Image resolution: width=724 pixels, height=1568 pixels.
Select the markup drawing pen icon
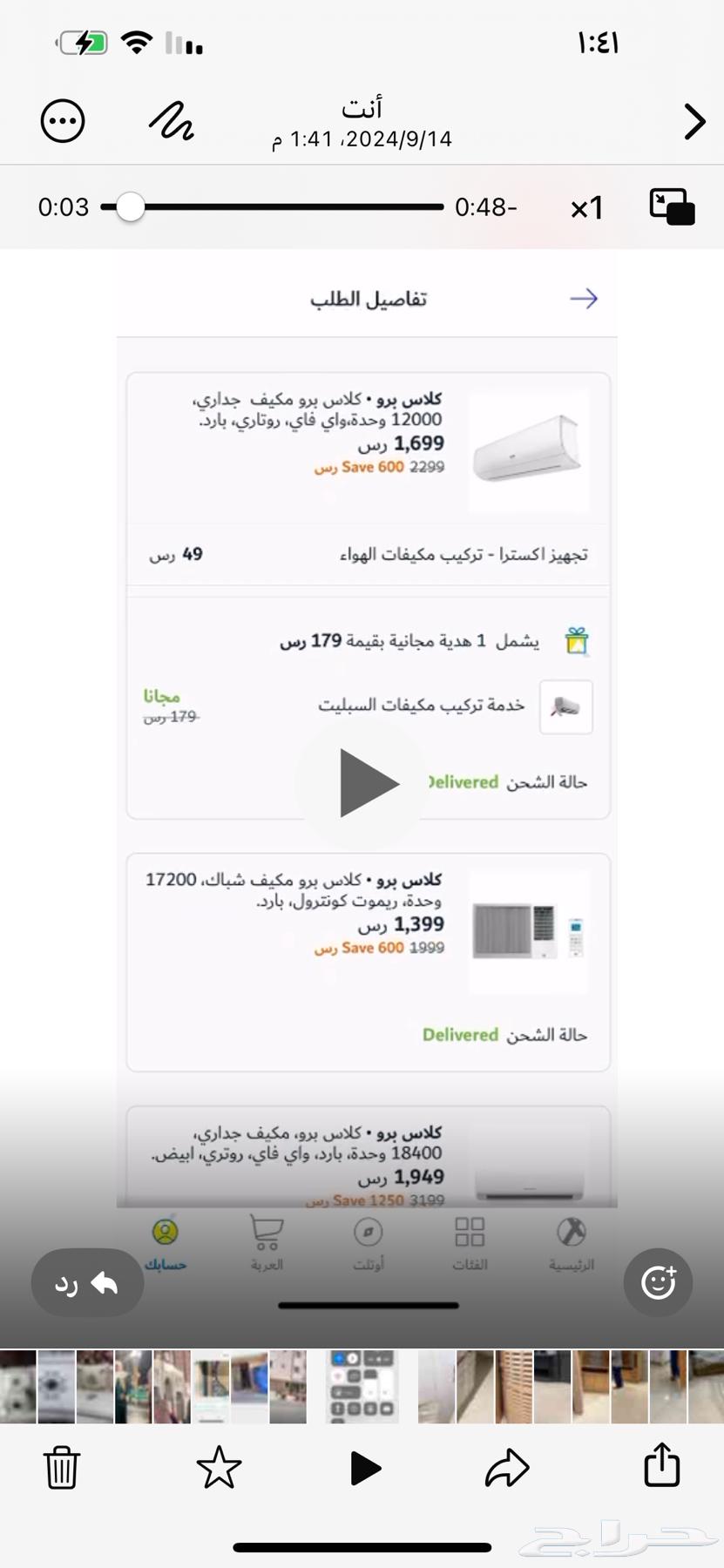(x=171, y=121)
